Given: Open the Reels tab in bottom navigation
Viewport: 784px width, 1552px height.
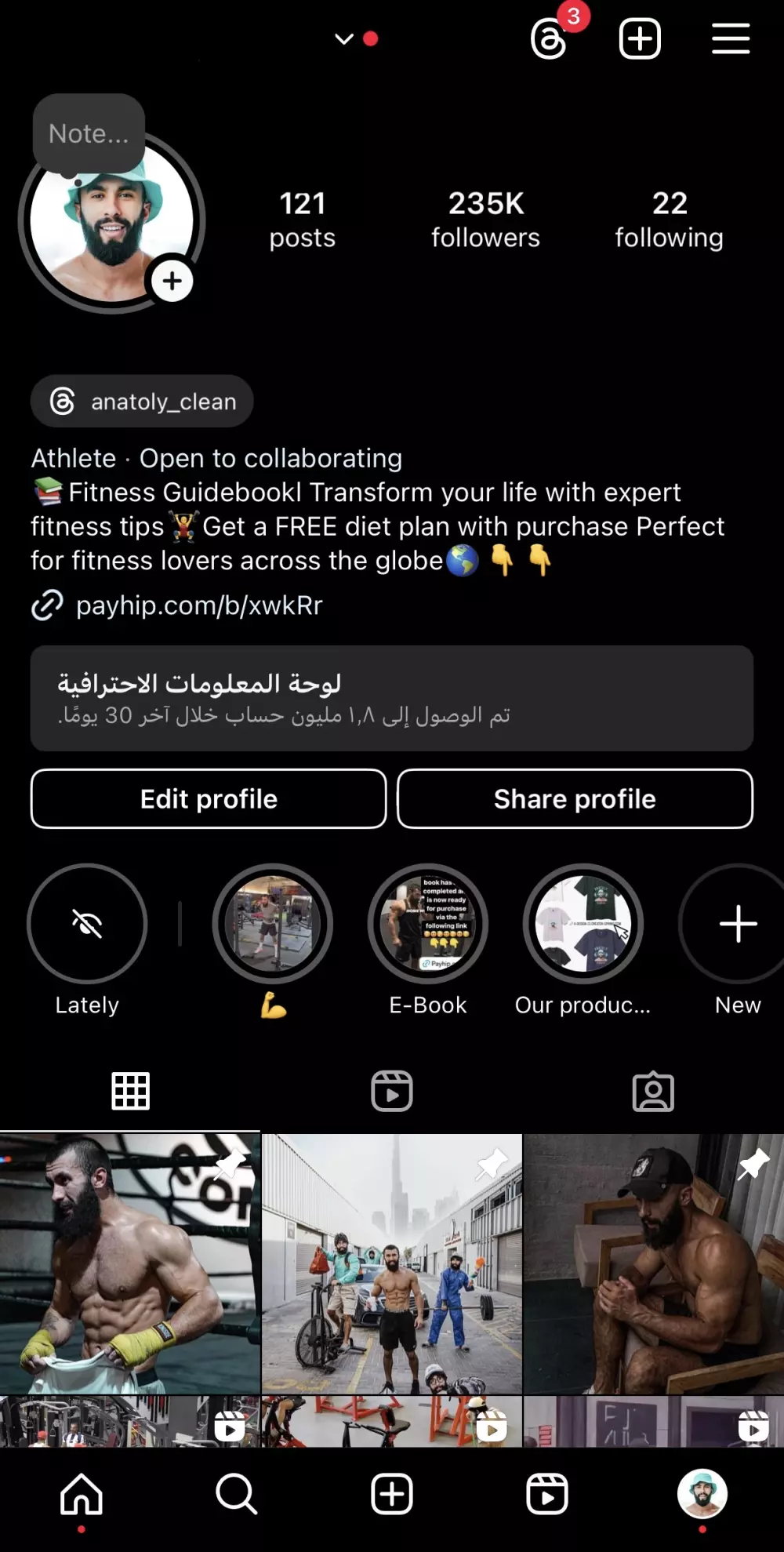Looking at the screenshot, I should click(547, 1493).
